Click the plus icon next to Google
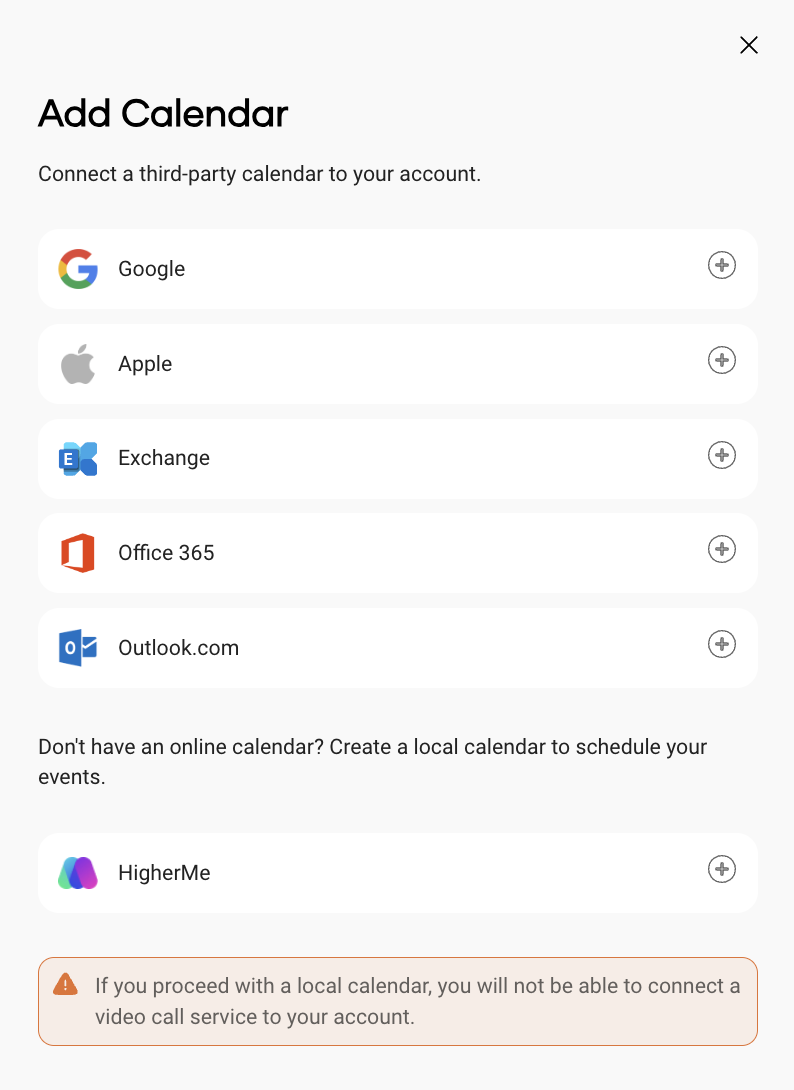The height and width of the screenshot is (1090, 794). pyautogui.click(x=721, y=266)
